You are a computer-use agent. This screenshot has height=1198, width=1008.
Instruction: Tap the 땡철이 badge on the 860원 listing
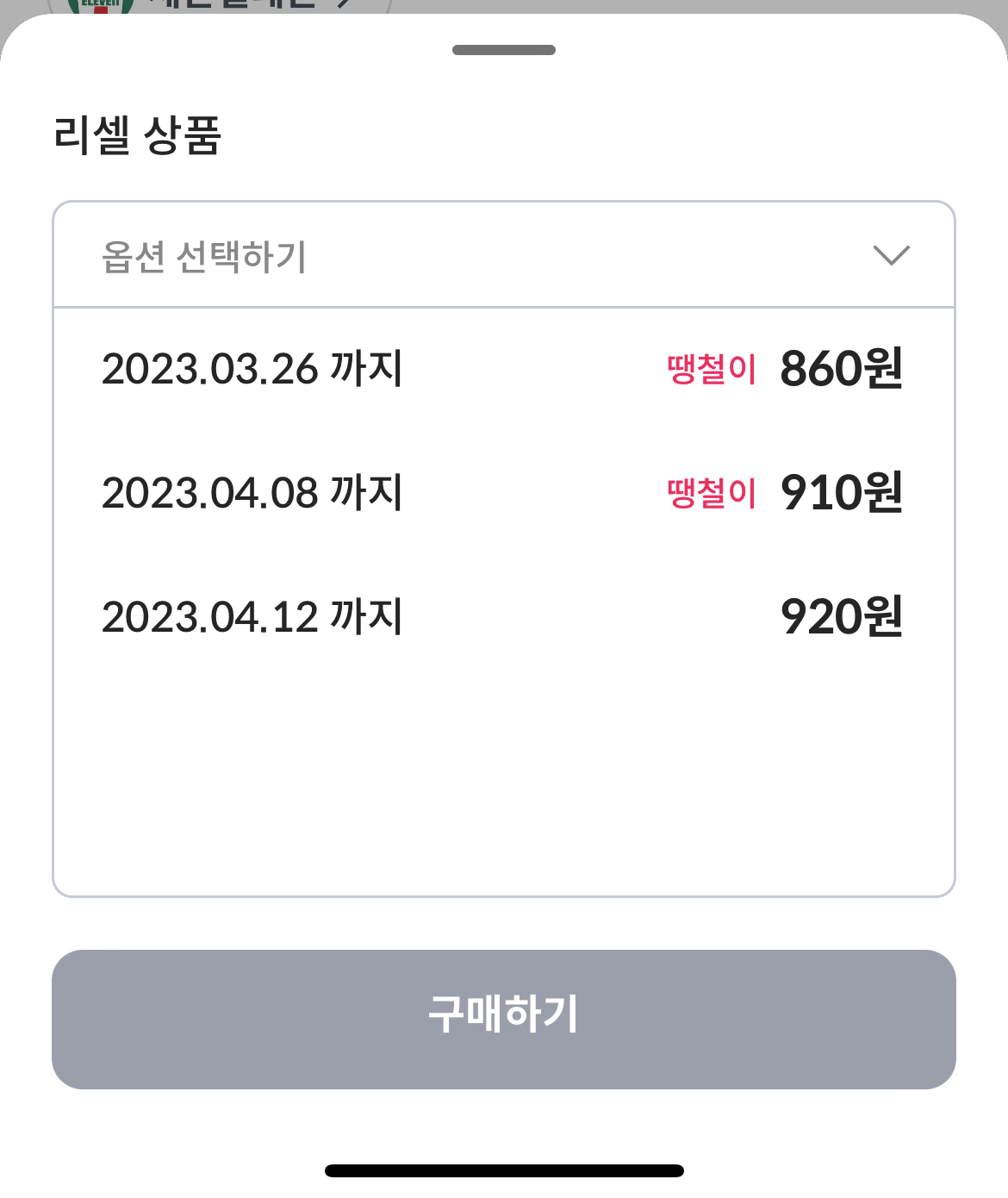point(712,369)
